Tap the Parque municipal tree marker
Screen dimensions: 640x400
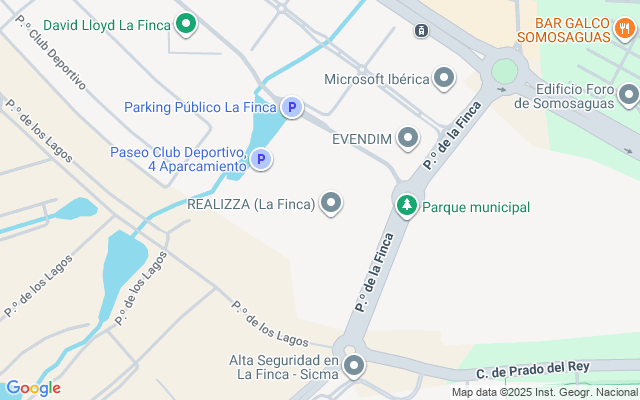[x=407, y=206]
